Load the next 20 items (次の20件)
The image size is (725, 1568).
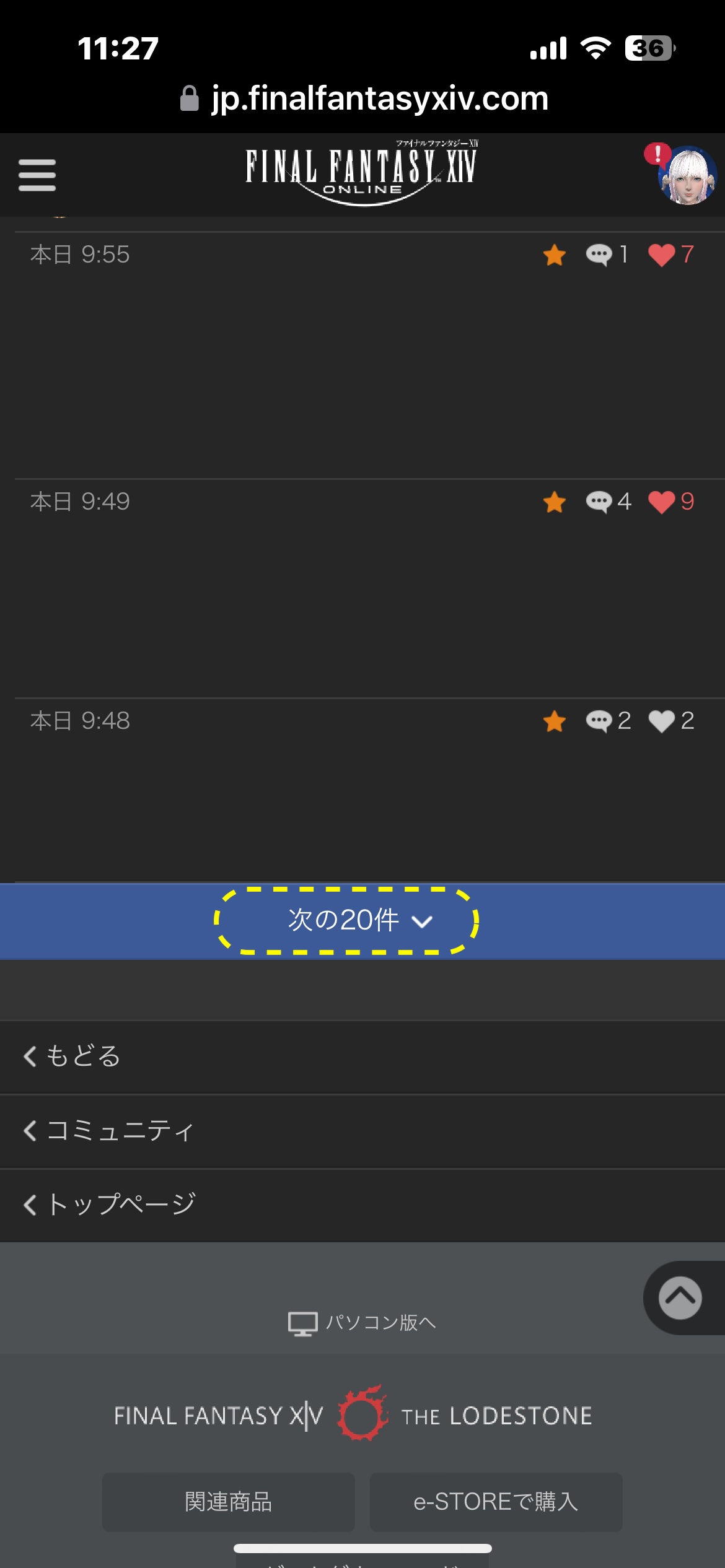(362, 921)
